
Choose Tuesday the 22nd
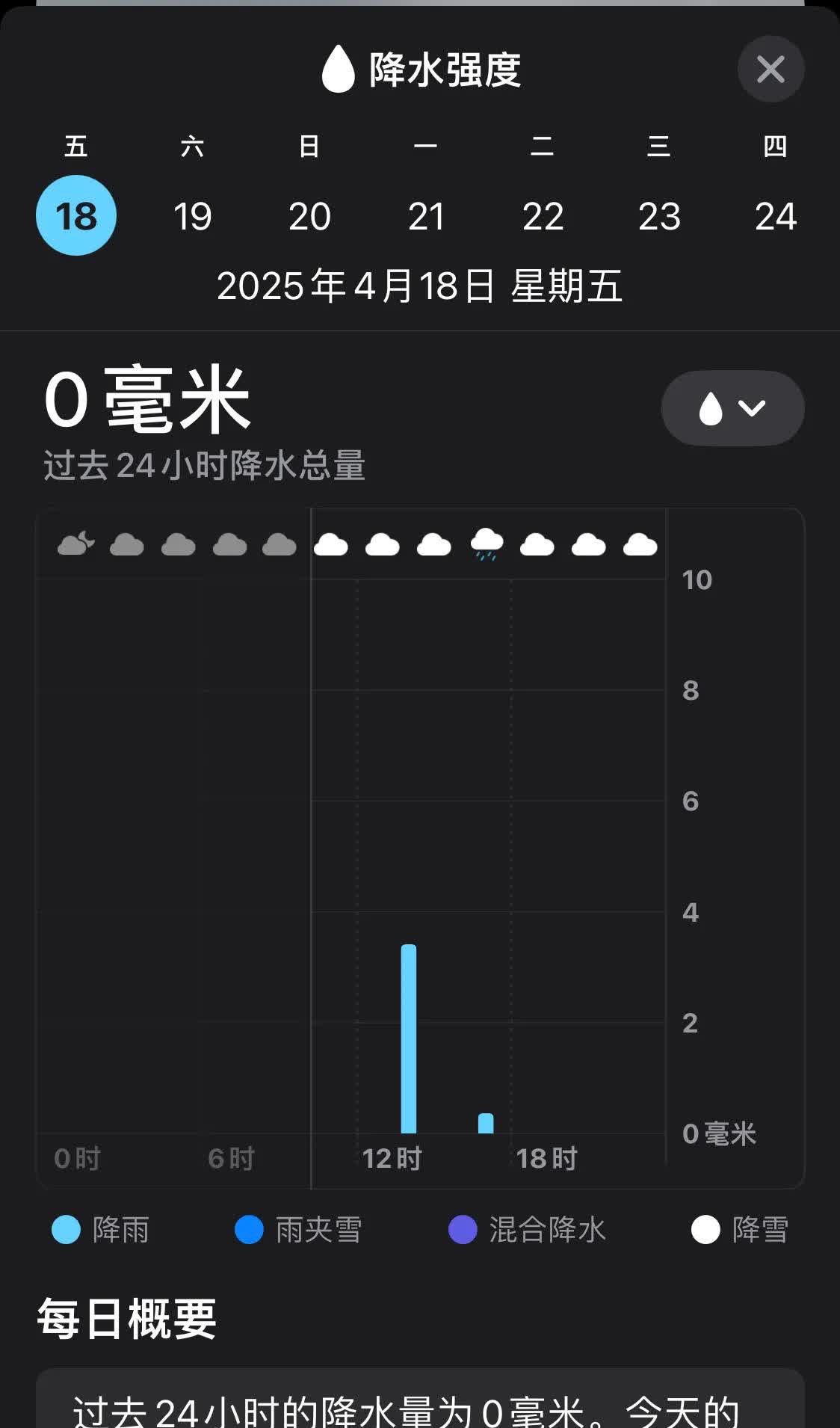tap(543, 215)
